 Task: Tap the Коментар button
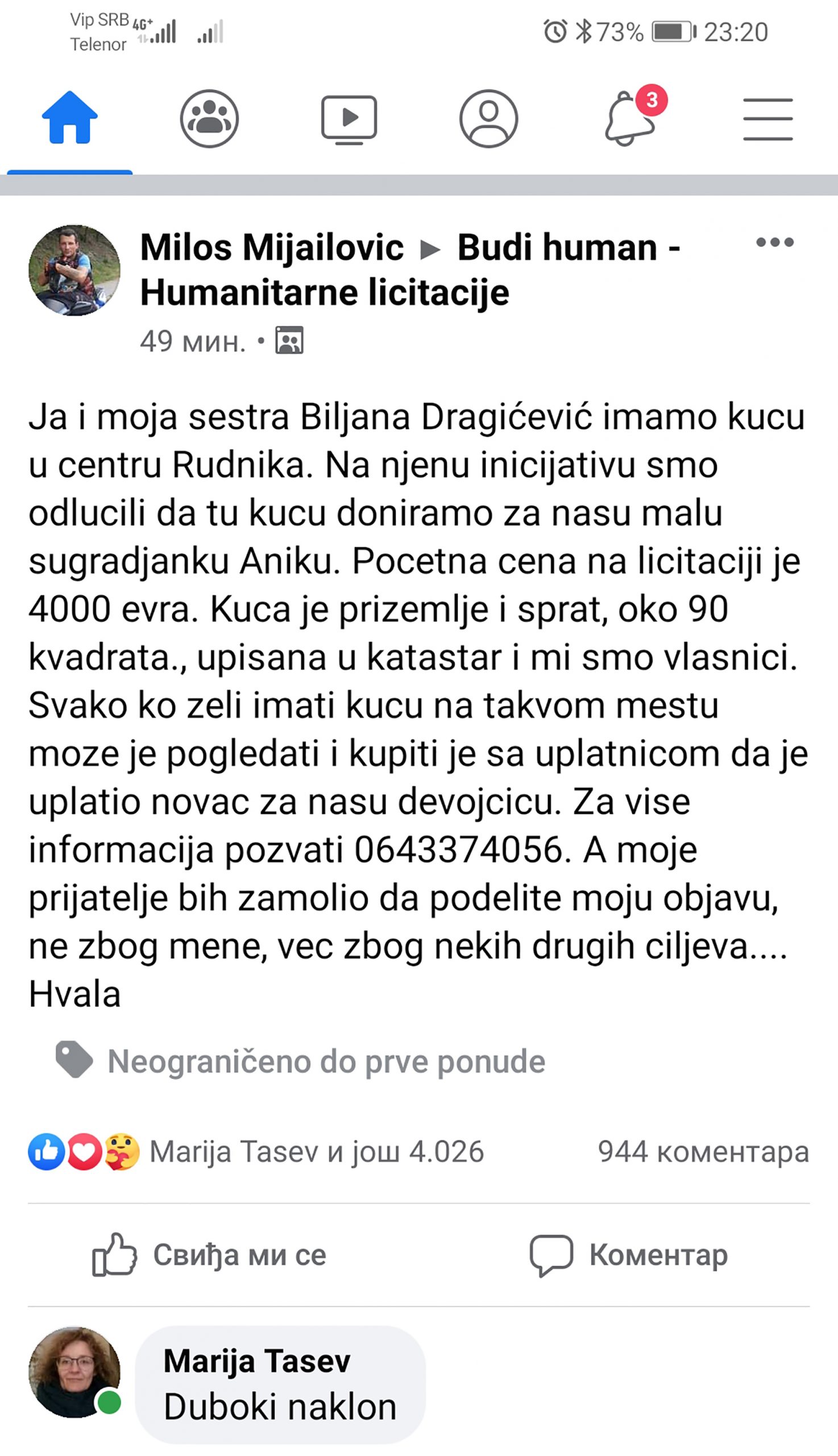[629, 1255]
